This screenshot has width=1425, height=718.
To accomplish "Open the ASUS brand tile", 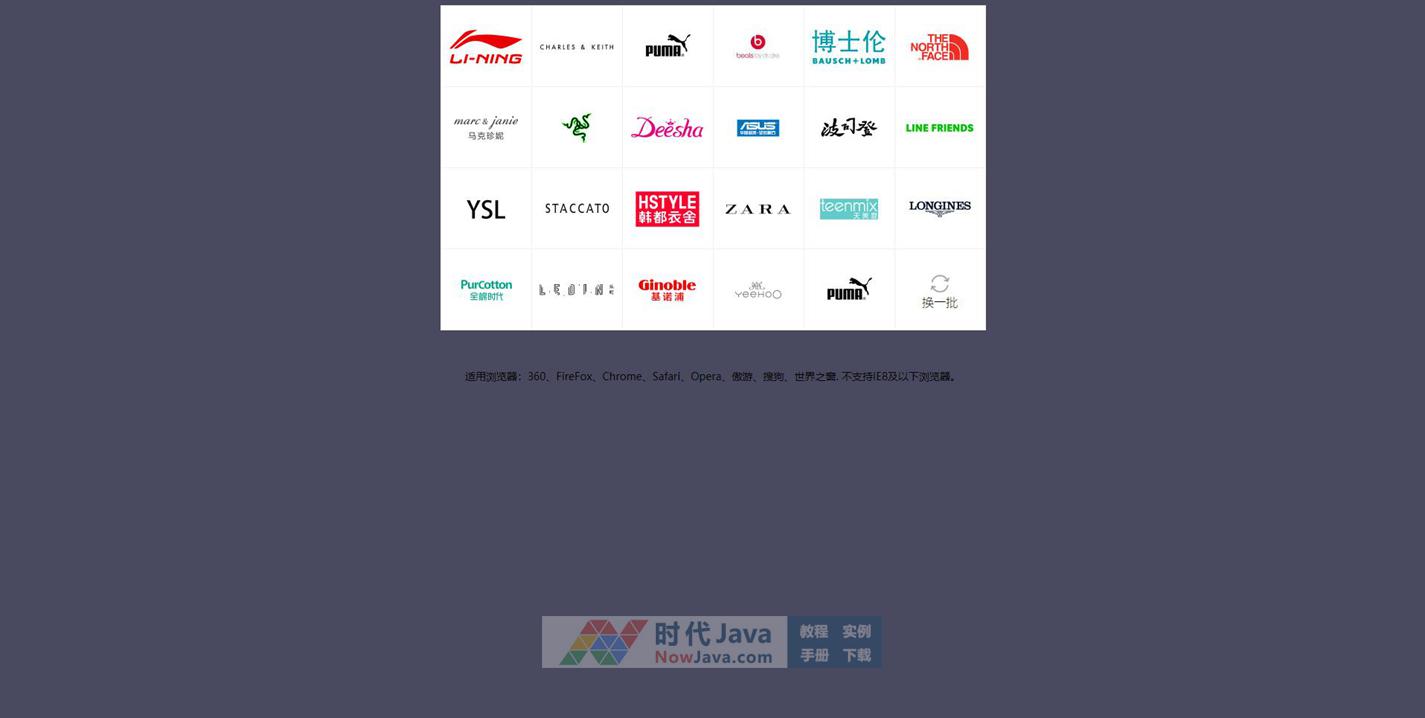I will coord(758,128).
